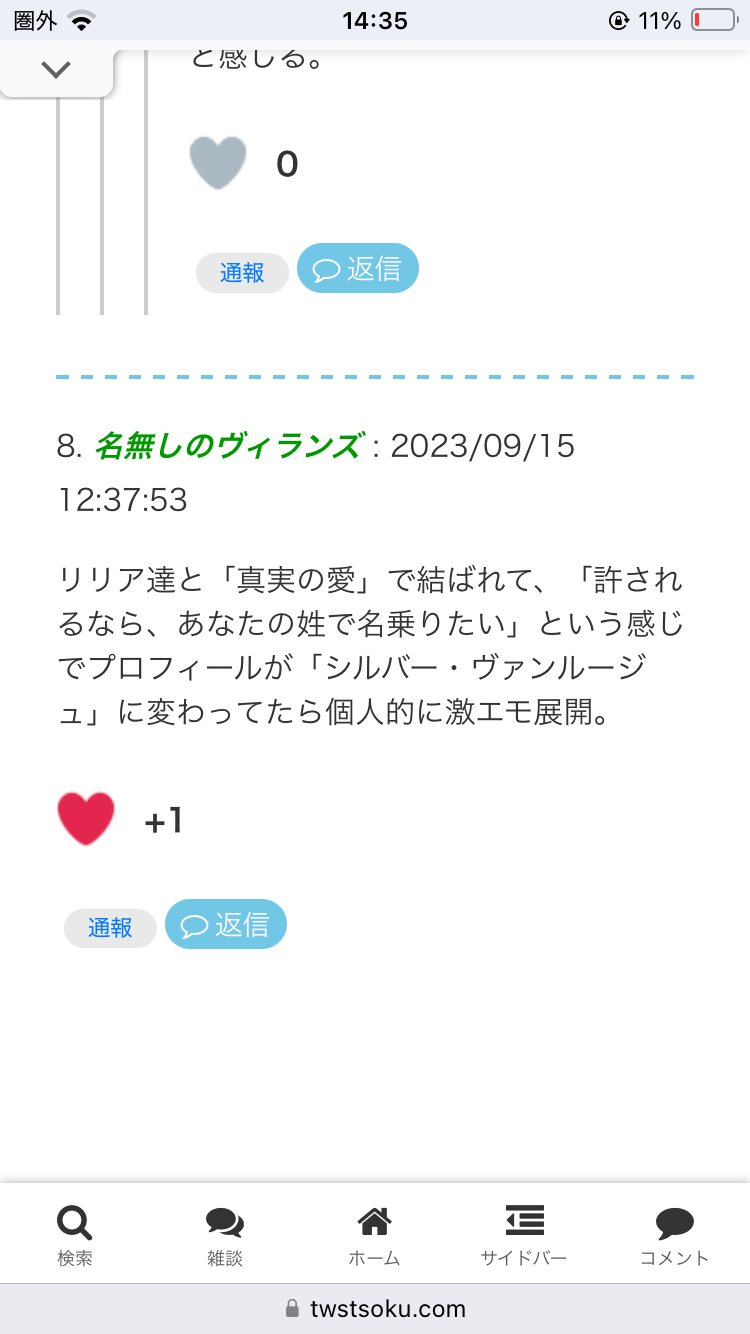This screenshot has width=750, height=1334.
Task: Open 検索 search in bottom bar
Action: [75, 1236]
